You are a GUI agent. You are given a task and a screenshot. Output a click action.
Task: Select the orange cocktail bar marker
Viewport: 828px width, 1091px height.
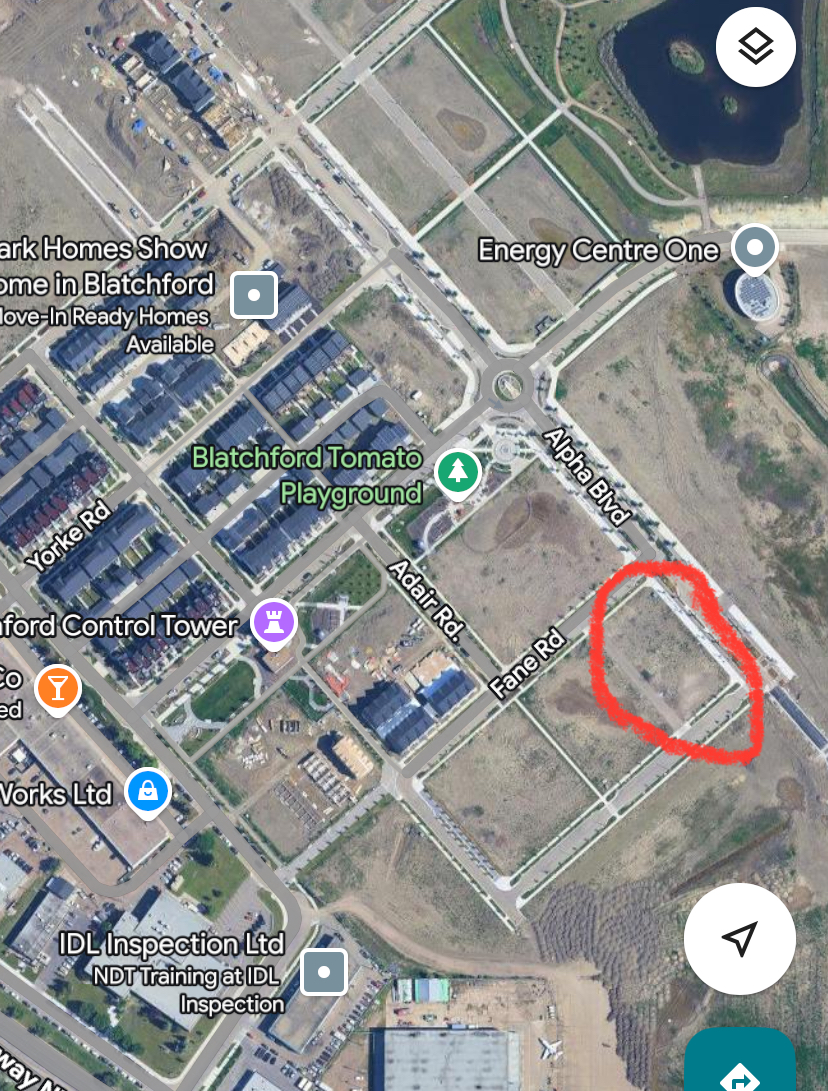58,688
